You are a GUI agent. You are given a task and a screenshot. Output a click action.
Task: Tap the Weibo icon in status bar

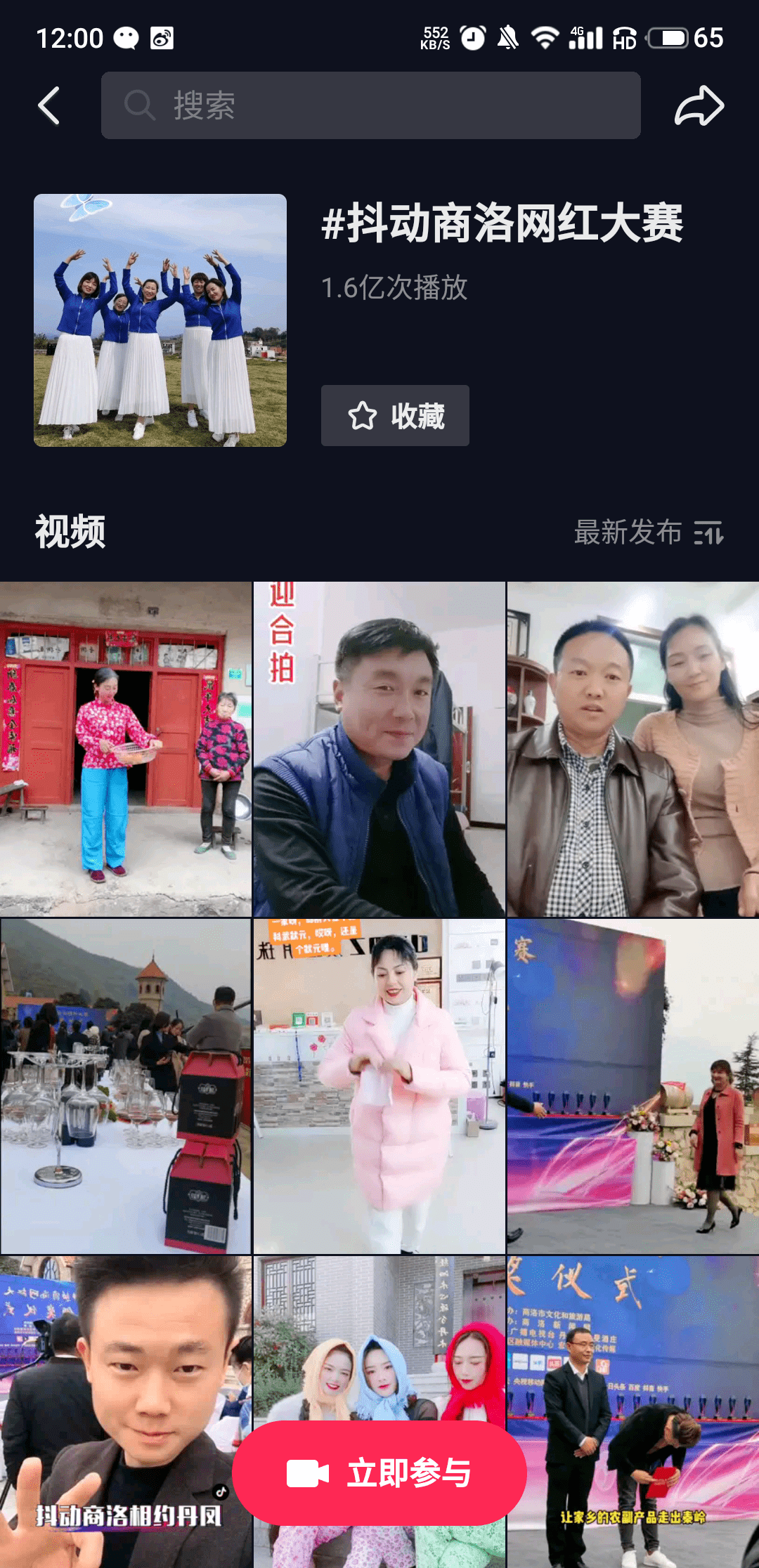tap(163, 37)
